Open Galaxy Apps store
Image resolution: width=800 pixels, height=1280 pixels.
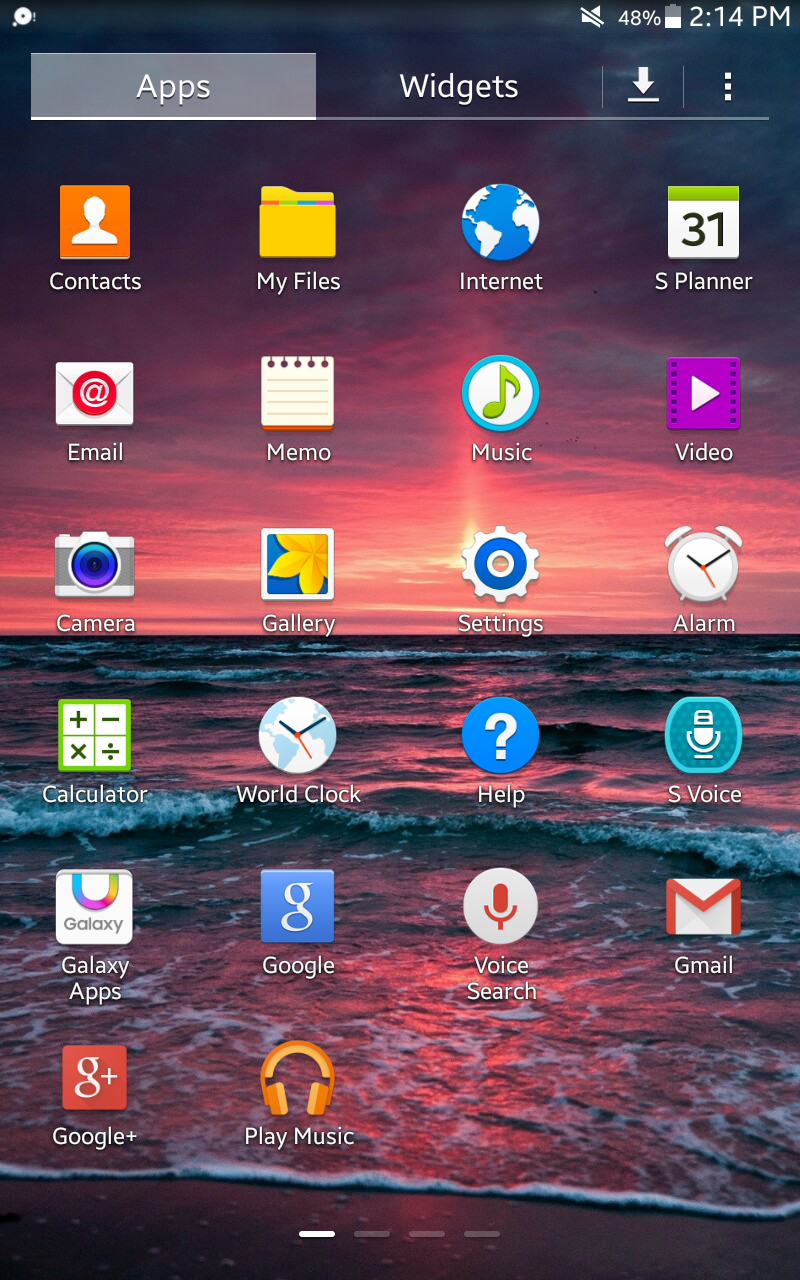pyautogui.click(x=95, y=907)
